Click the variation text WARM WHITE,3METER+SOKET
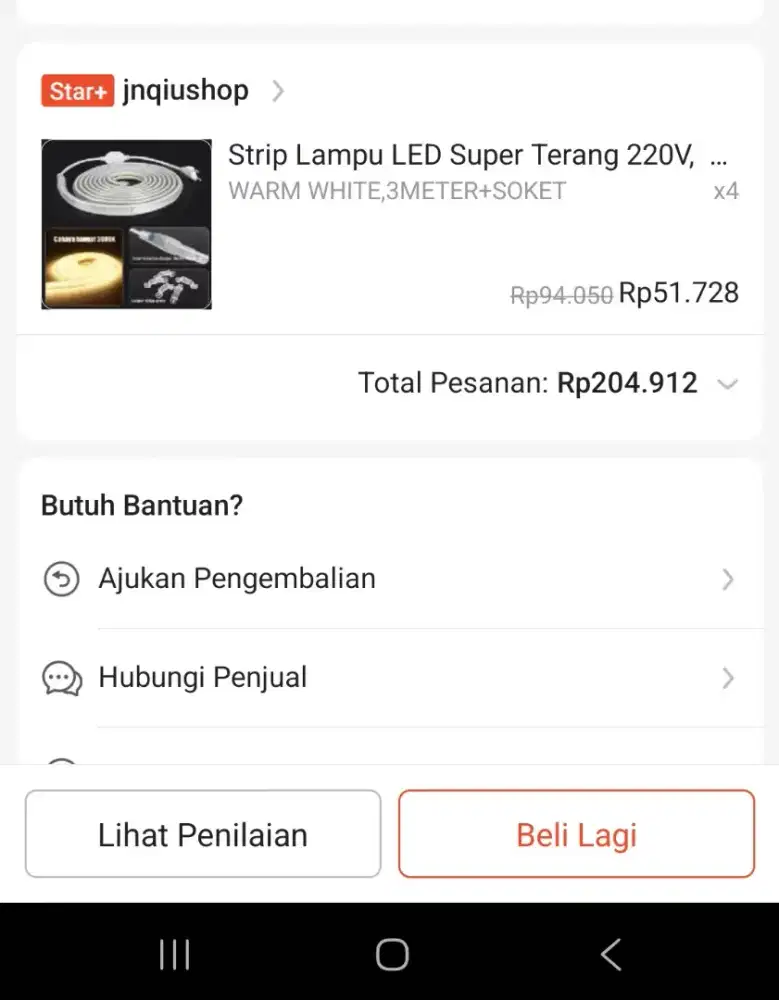Screen dimensions: 779x1000 pos(397,191)
